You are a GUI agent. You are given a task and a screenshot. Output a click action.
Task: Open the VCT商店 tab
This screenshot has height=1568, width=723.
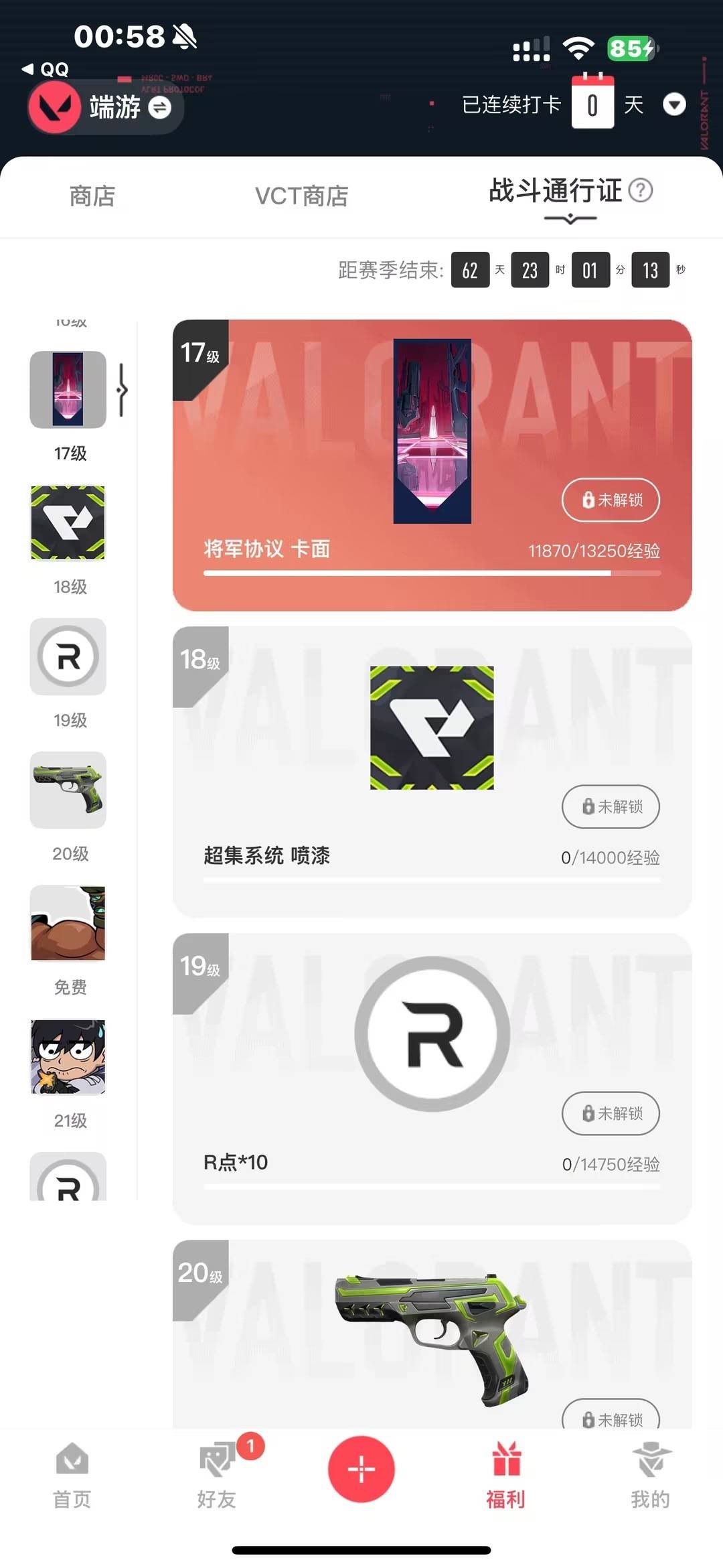(301, 196)
